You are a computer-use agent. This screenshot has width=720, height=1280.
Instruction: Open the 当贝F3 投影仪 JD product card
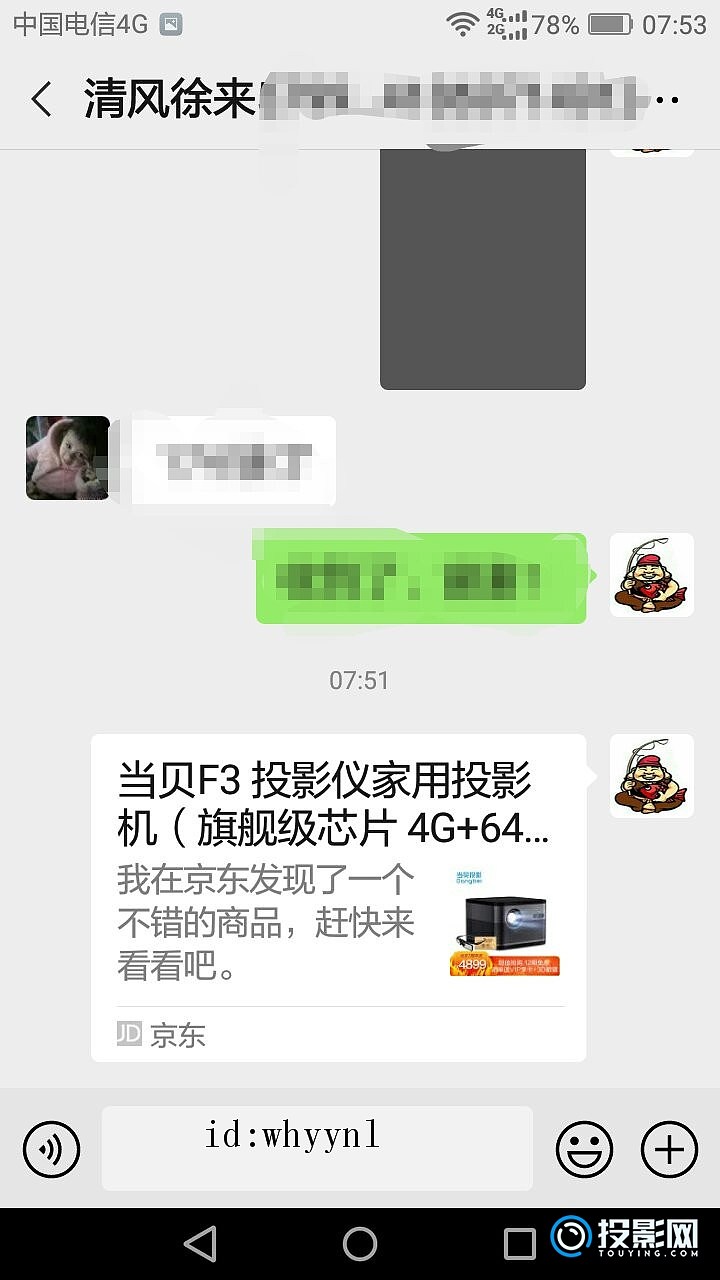point(338,897)
